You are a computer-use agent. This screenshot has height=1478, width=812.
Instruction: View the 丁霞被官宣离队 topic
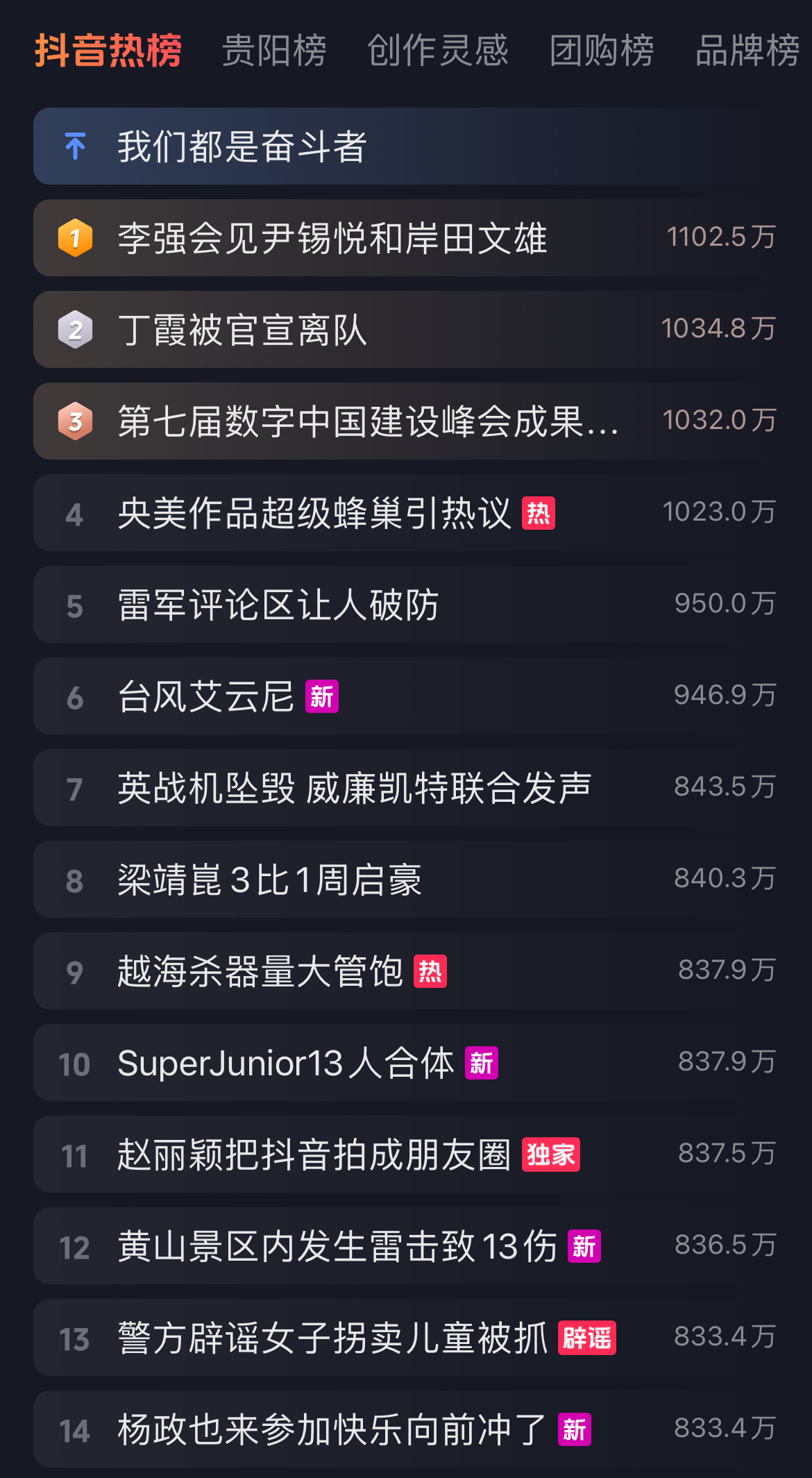tap(242, 330)
